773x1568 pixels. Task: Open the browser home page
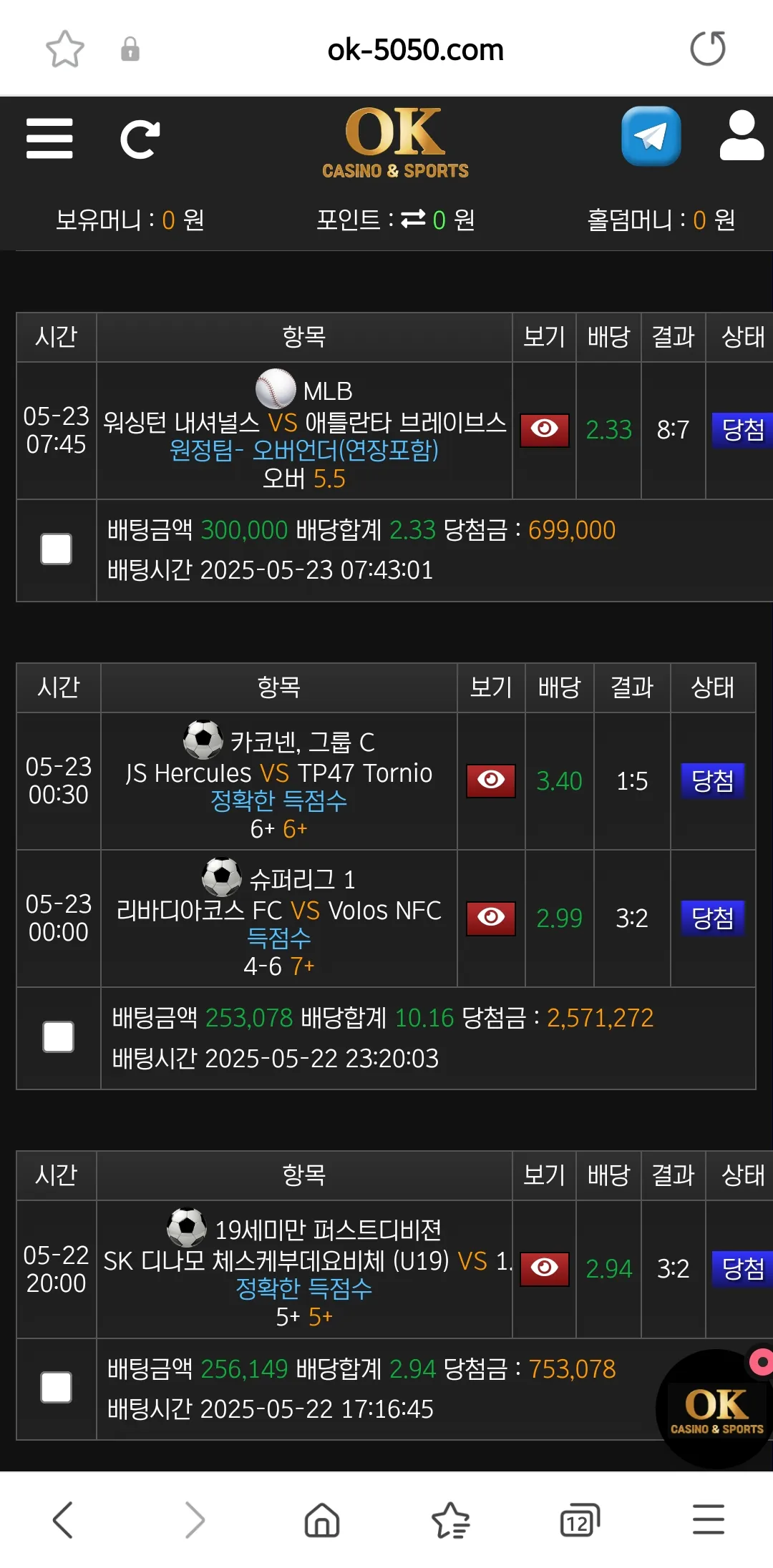[x=322, y=1520]
